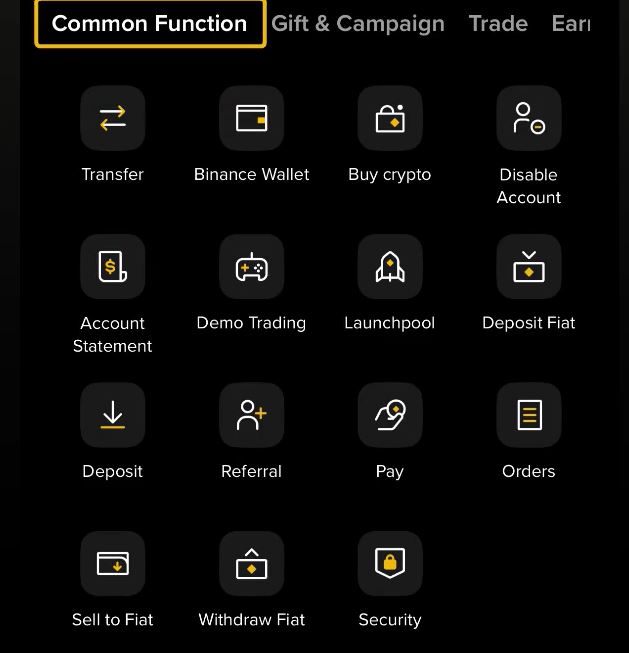Tap Buy crypto
This screenshot has width=629, height=653.
coord(390,119)
